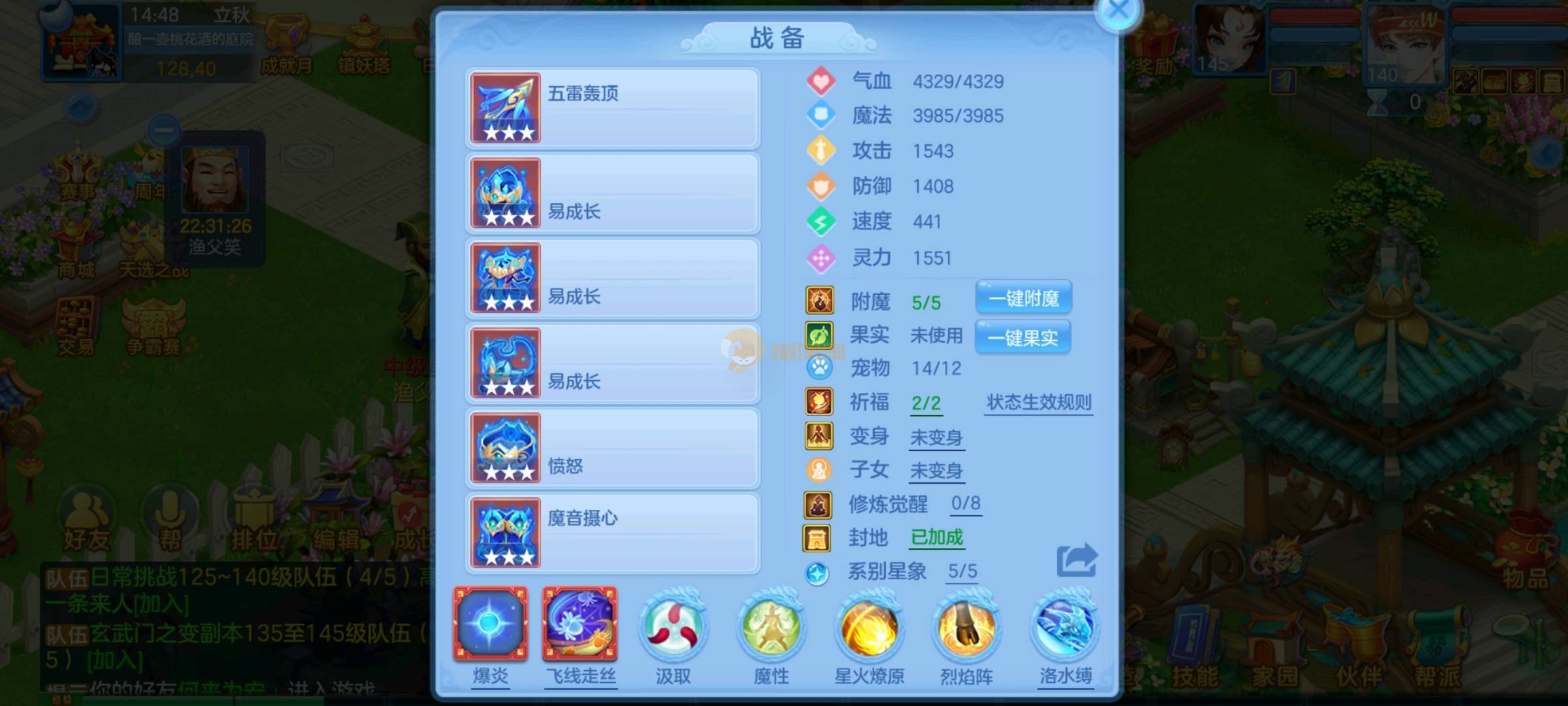
Task: Open 封地 已加成 link
Action: click(936, 537)
